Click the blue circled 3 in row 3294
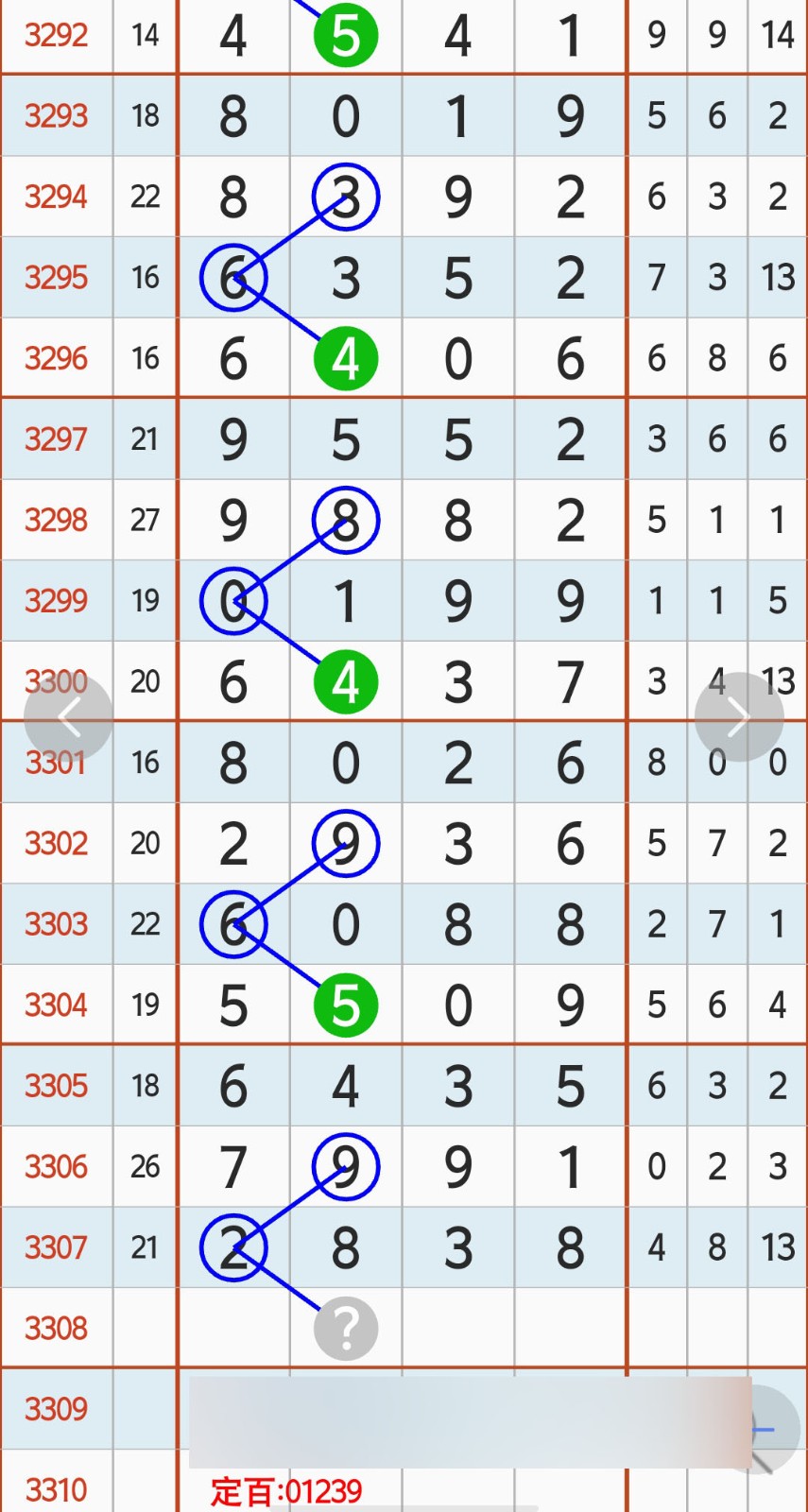This screenshot has height=1512, width=808. coord(346,197)
